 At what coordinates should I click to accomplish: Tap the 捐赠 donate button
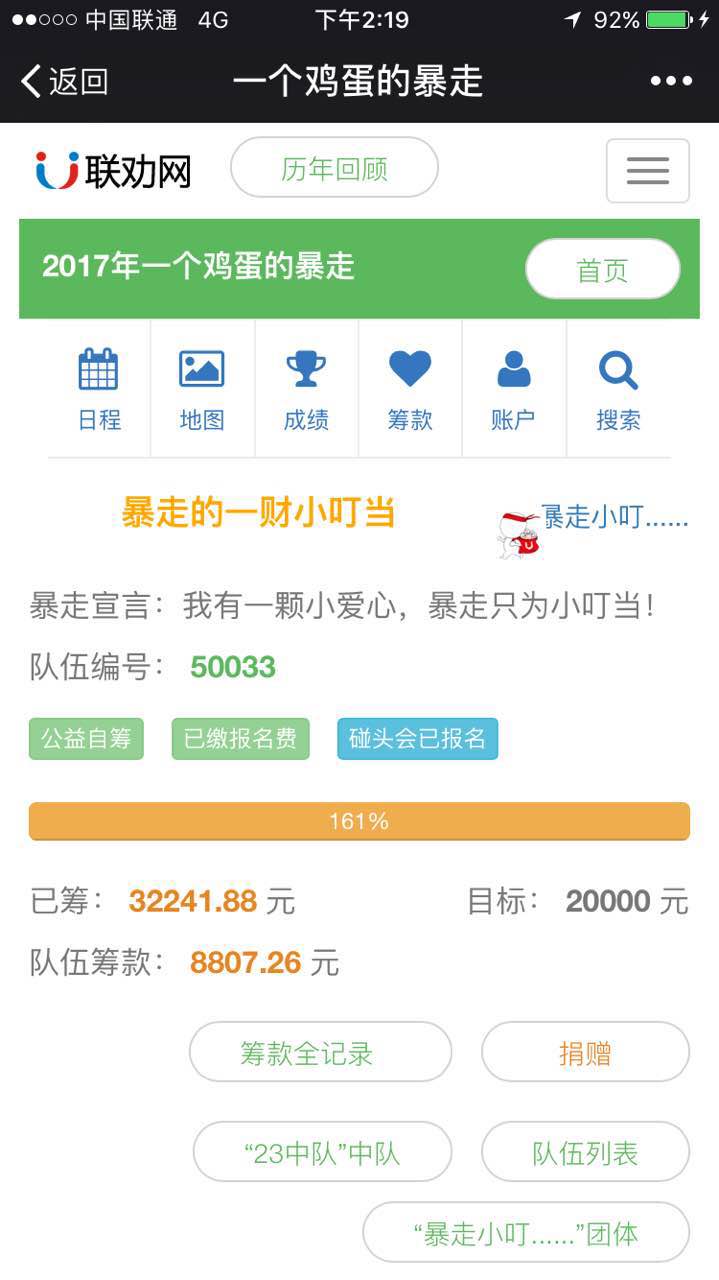pos(585,1052)
